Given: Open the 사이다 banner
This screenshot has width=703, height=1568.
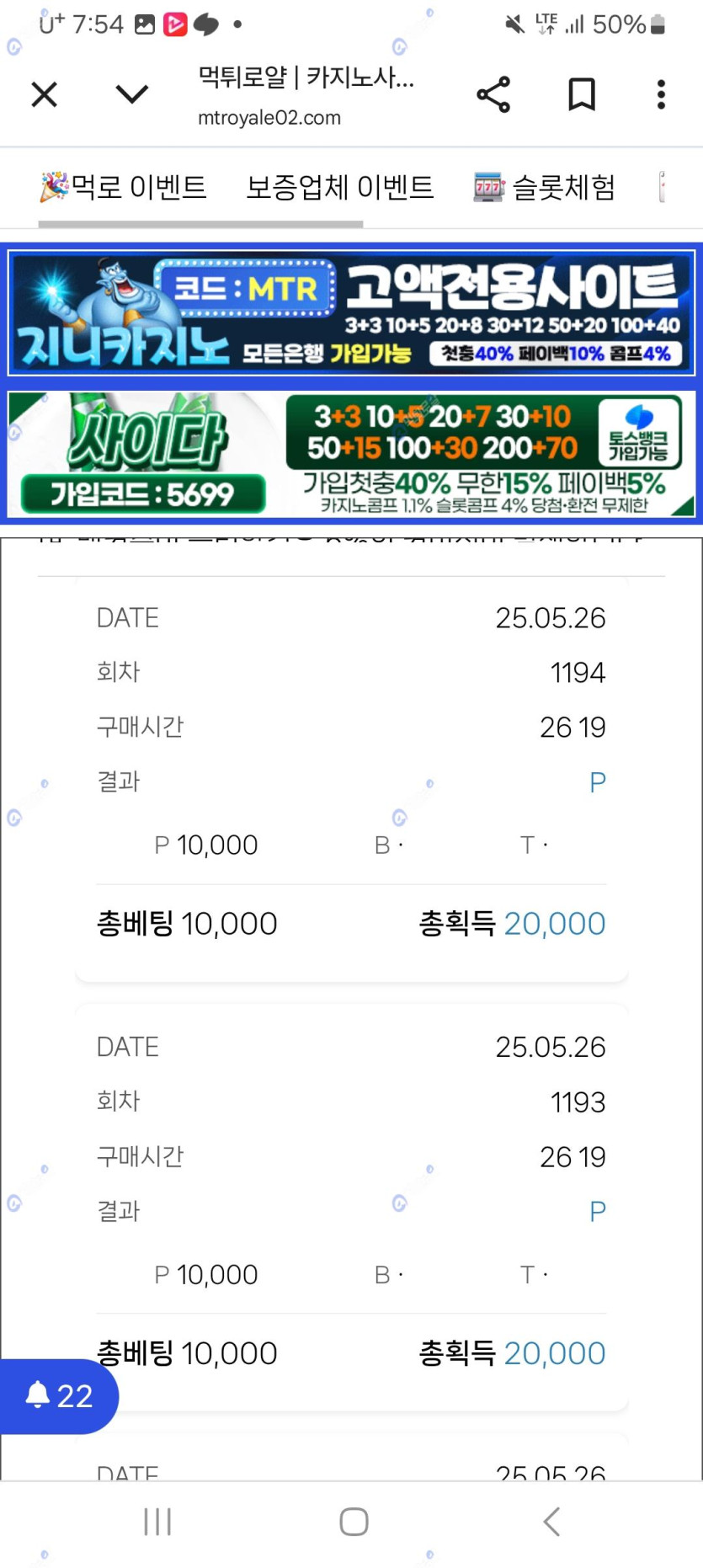Looking at the screenshot, I should [351, 455].
